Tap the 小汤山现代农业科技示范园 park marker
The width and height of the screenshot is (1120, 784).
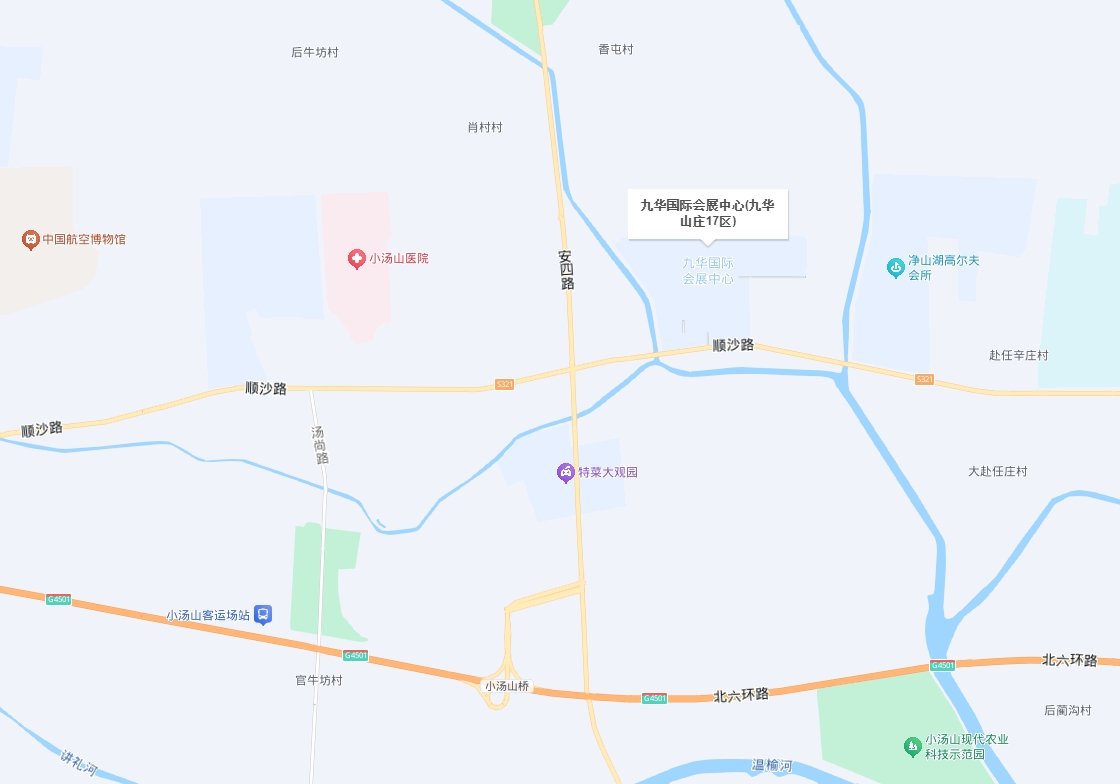pyautogui.click(x=912, y=746)
